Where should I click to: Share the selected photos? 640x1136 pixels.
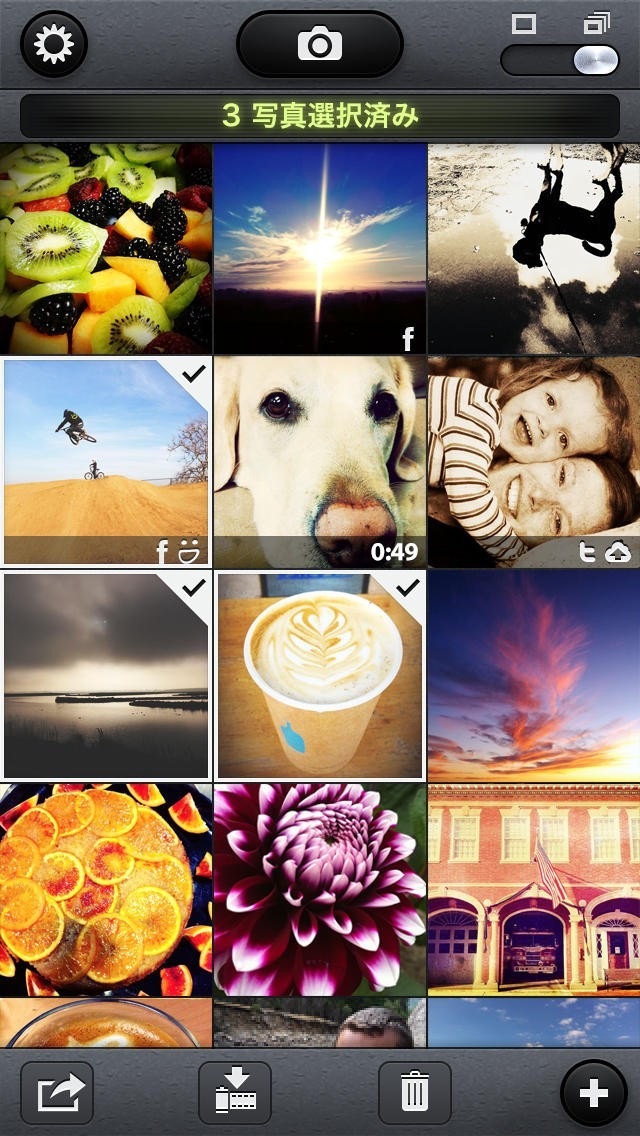(x=57, y=1093)
